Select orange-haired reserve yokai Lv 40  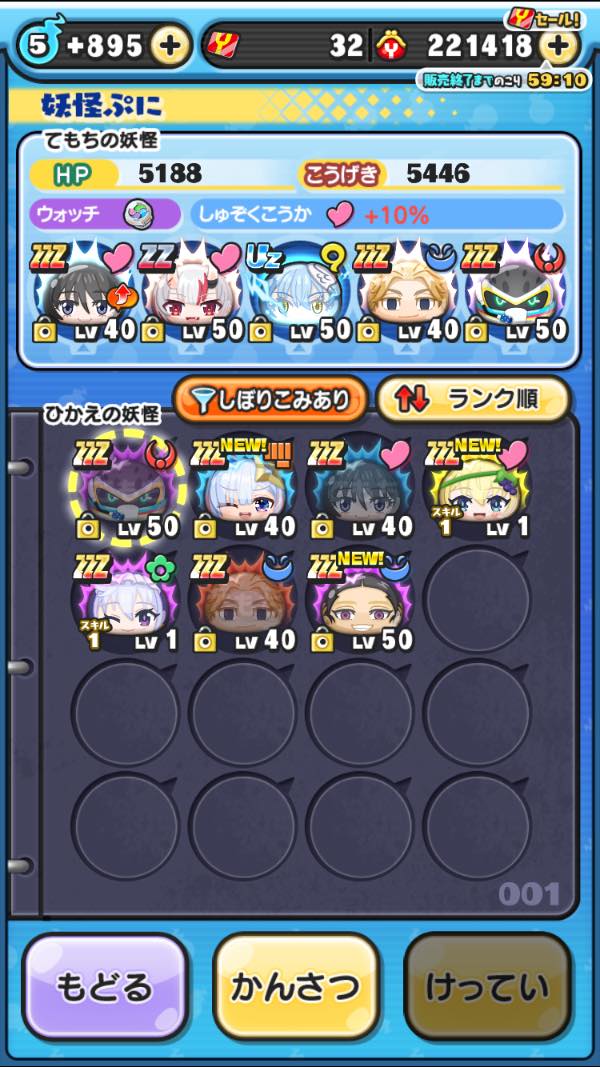[x=242, y=600]
